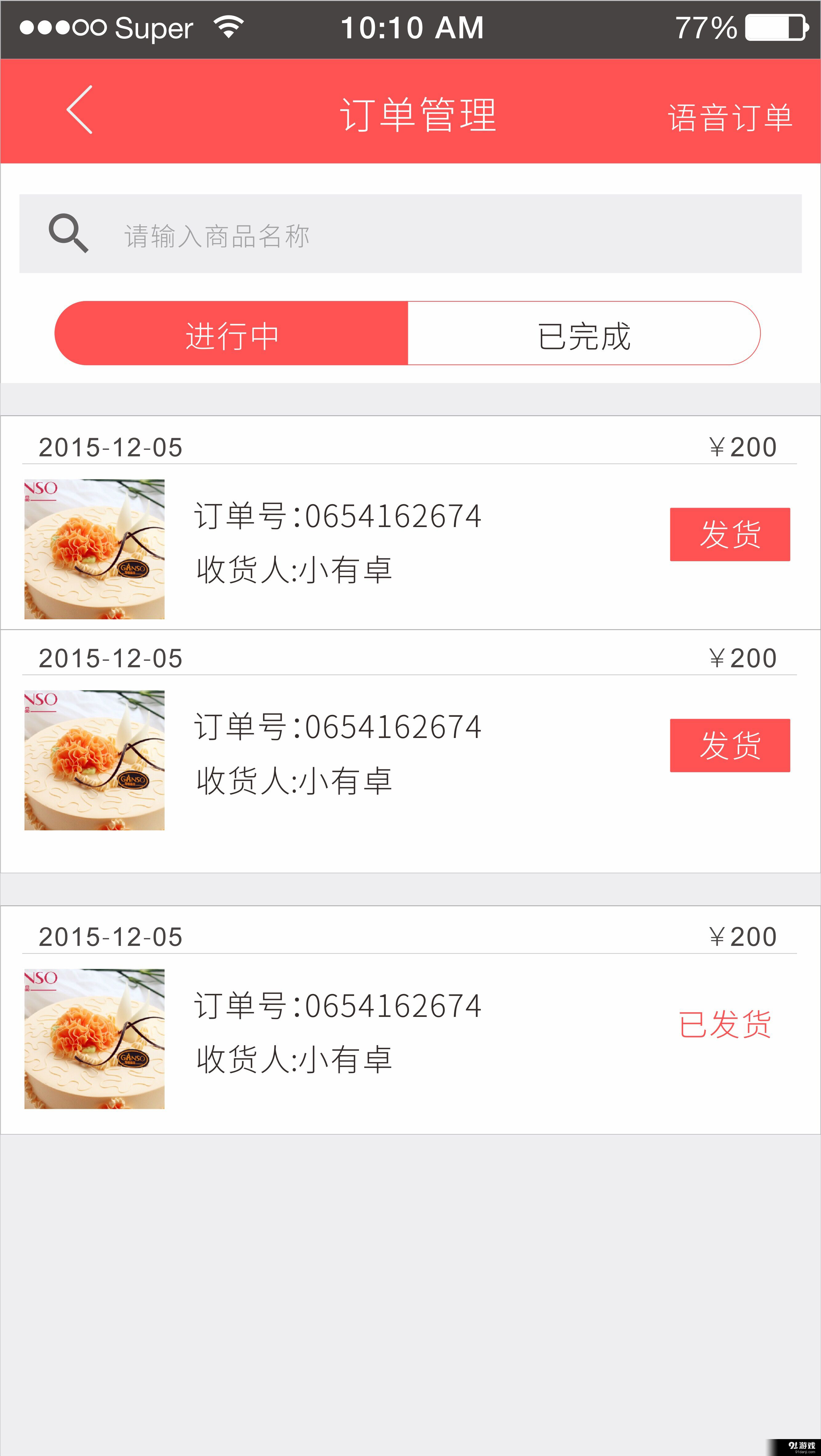Click the second 发货 button
The height and width of the screenshot is (1456, 821).
731,746
